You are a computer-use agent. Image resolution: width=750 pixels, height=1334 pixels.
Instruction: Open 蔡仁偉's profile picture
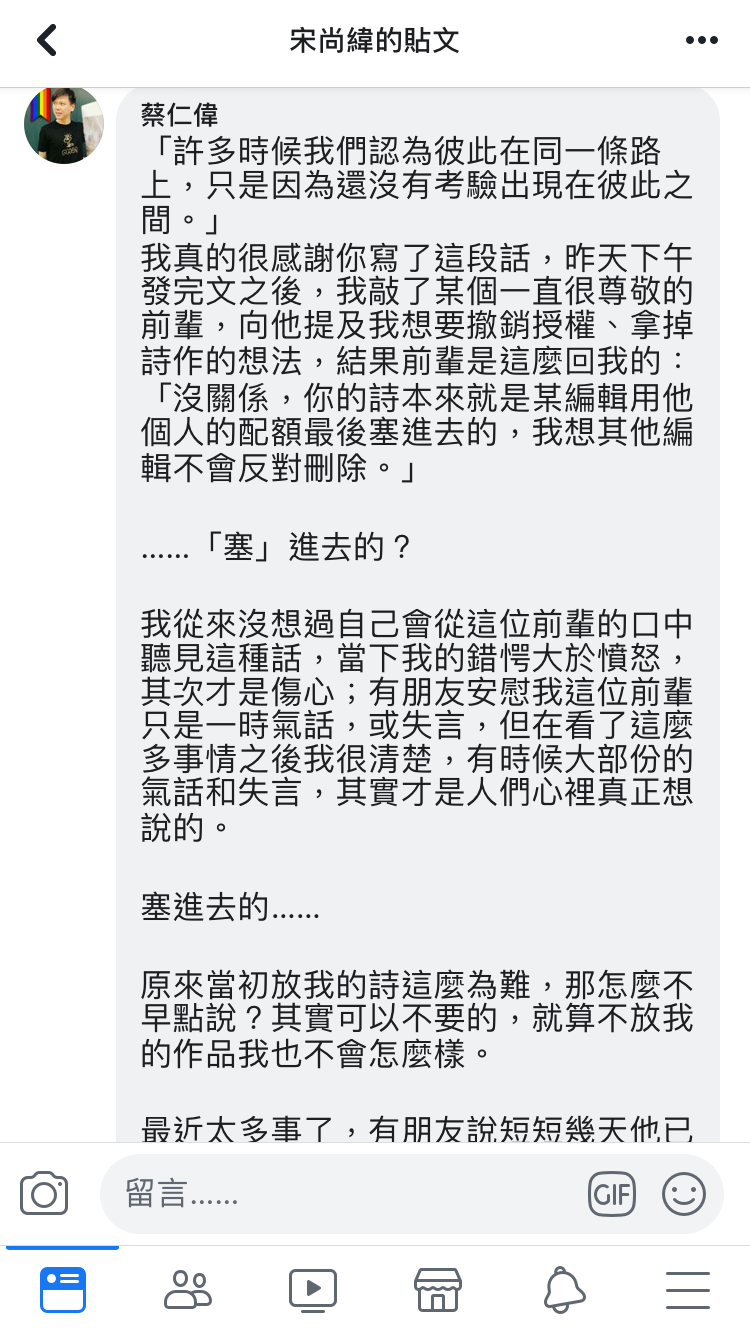[64, 125]
